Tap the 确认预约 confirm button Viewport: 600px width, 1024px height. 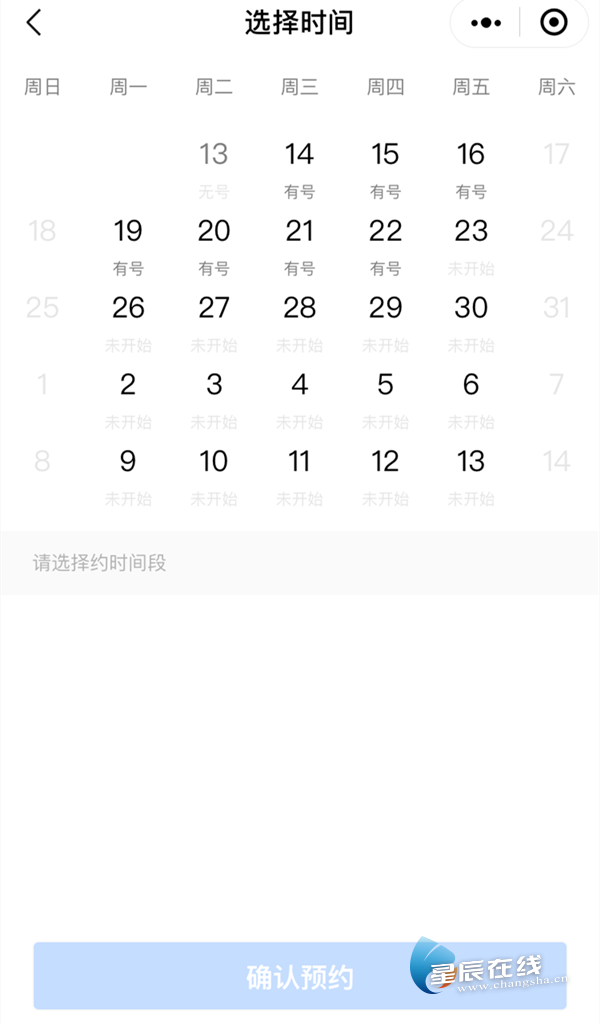[x=299, y=976]
